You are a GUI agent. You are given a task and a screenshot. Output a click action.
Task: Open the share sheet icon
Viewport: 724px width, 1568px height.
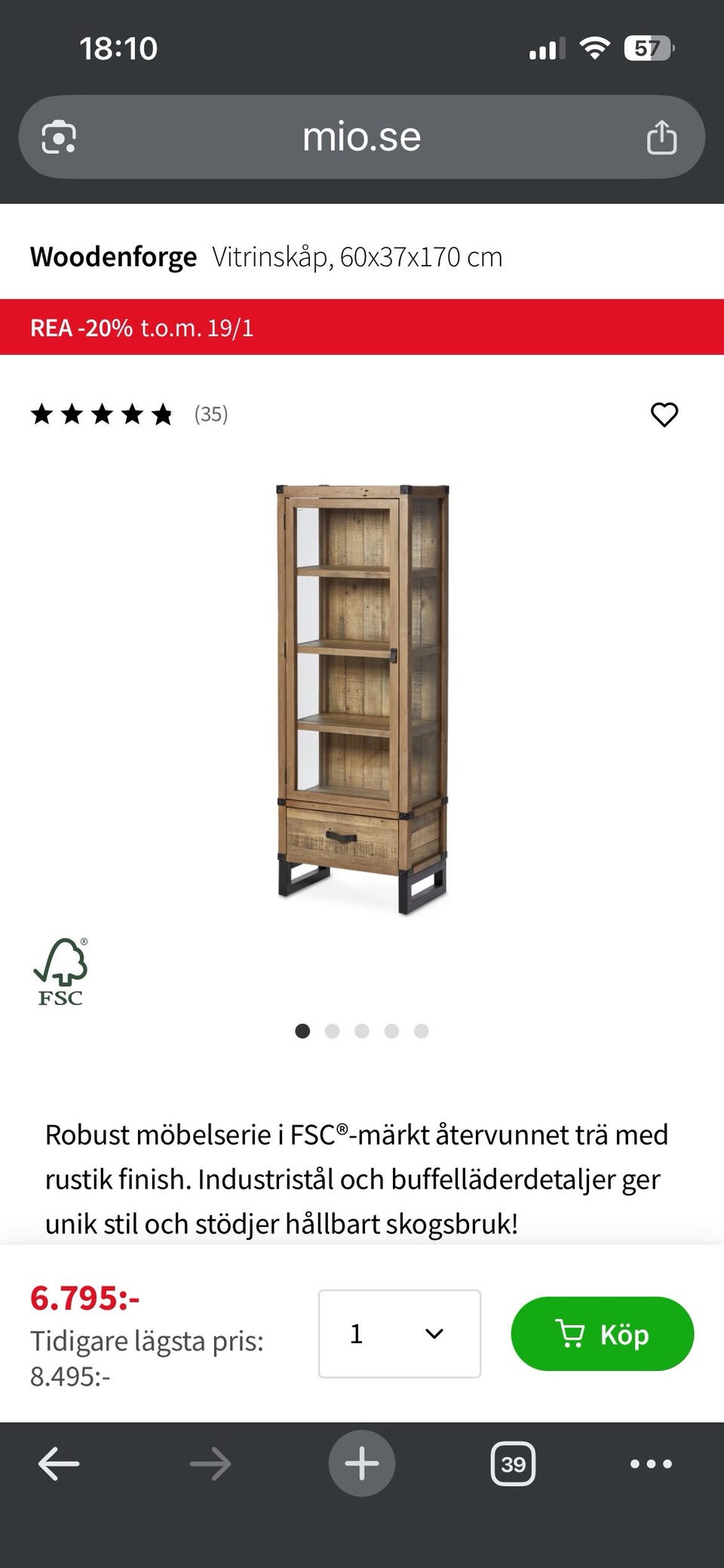tap(661, 137)
